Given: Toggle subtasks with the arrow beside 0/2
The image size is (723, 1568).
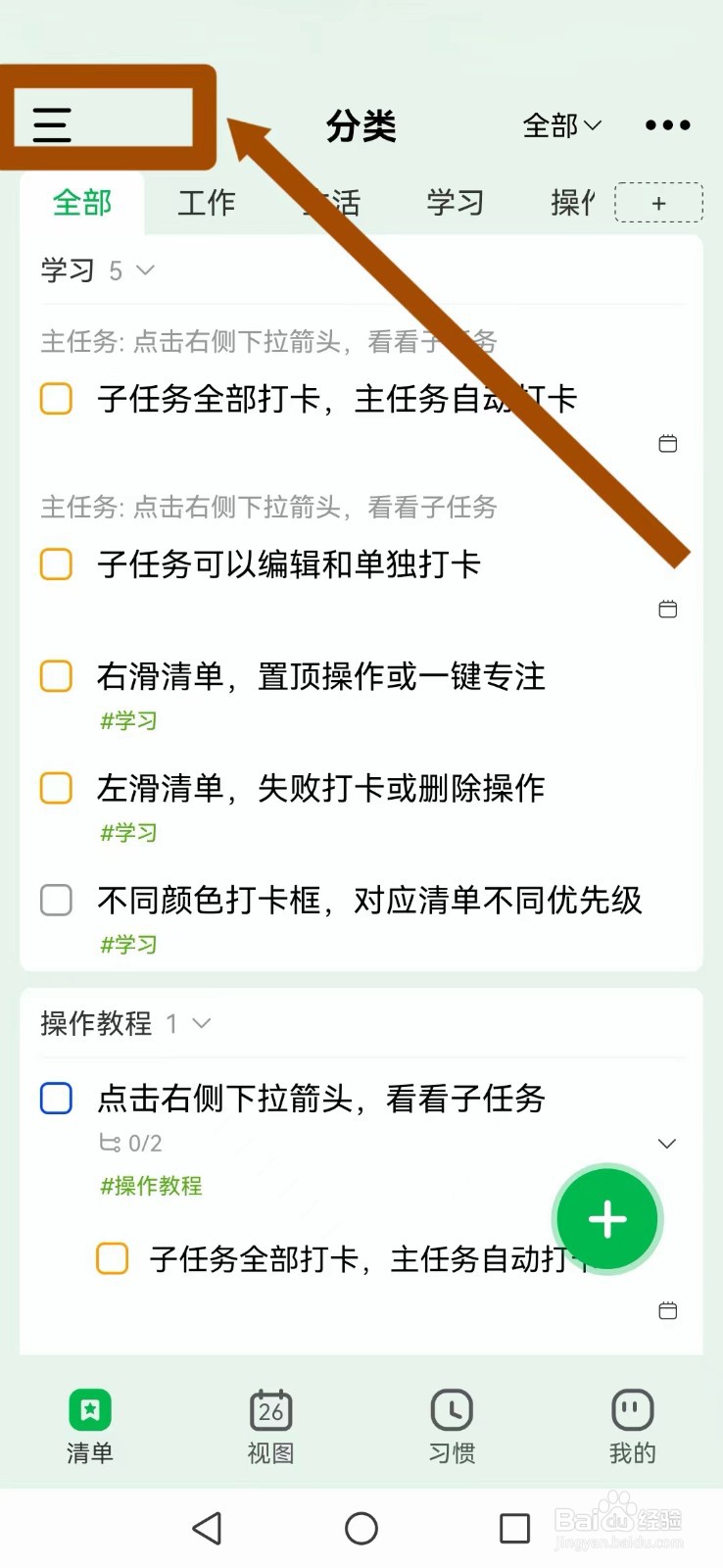Looking at the screenshot, I should [x=667, y=1144].
